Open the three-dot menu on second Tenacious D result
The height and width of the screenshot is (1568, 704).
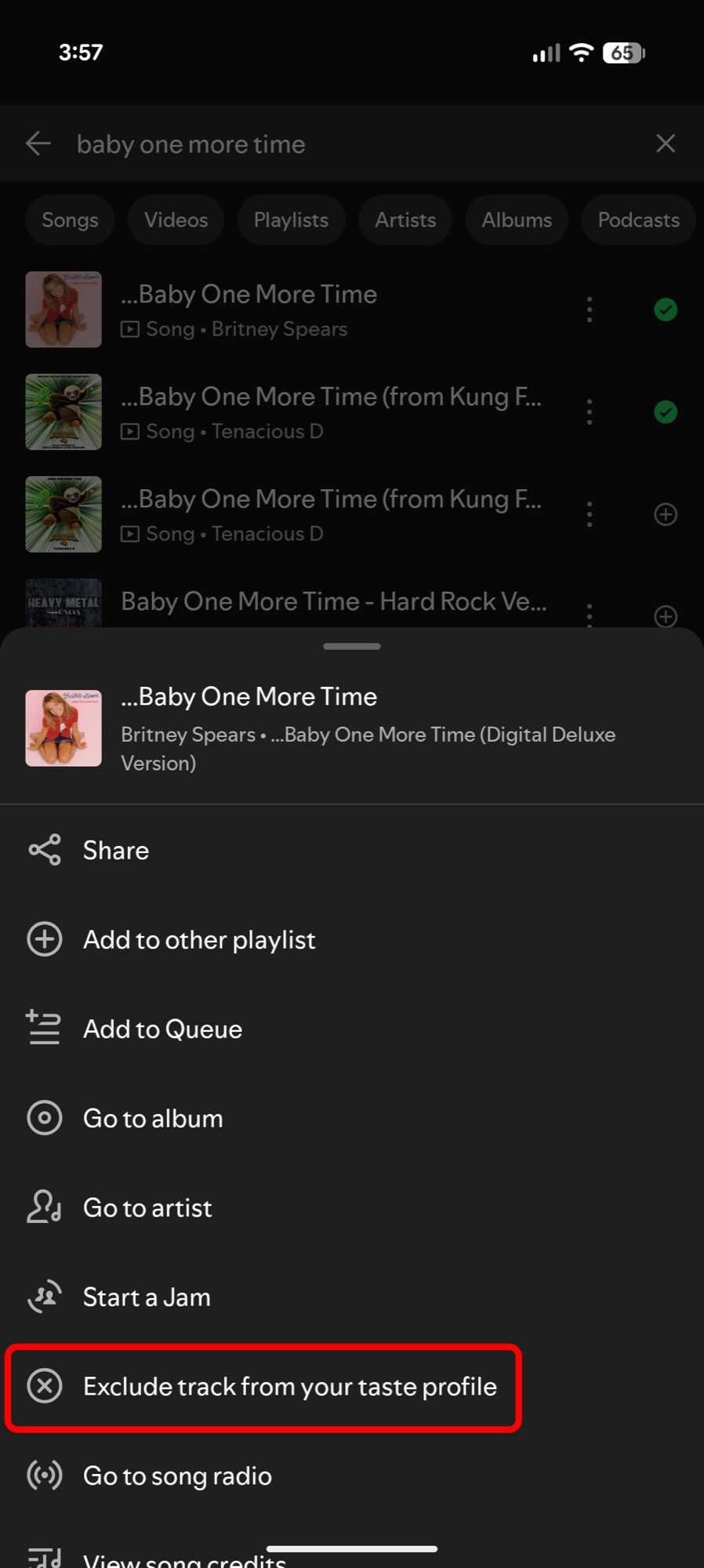point(589,412)
